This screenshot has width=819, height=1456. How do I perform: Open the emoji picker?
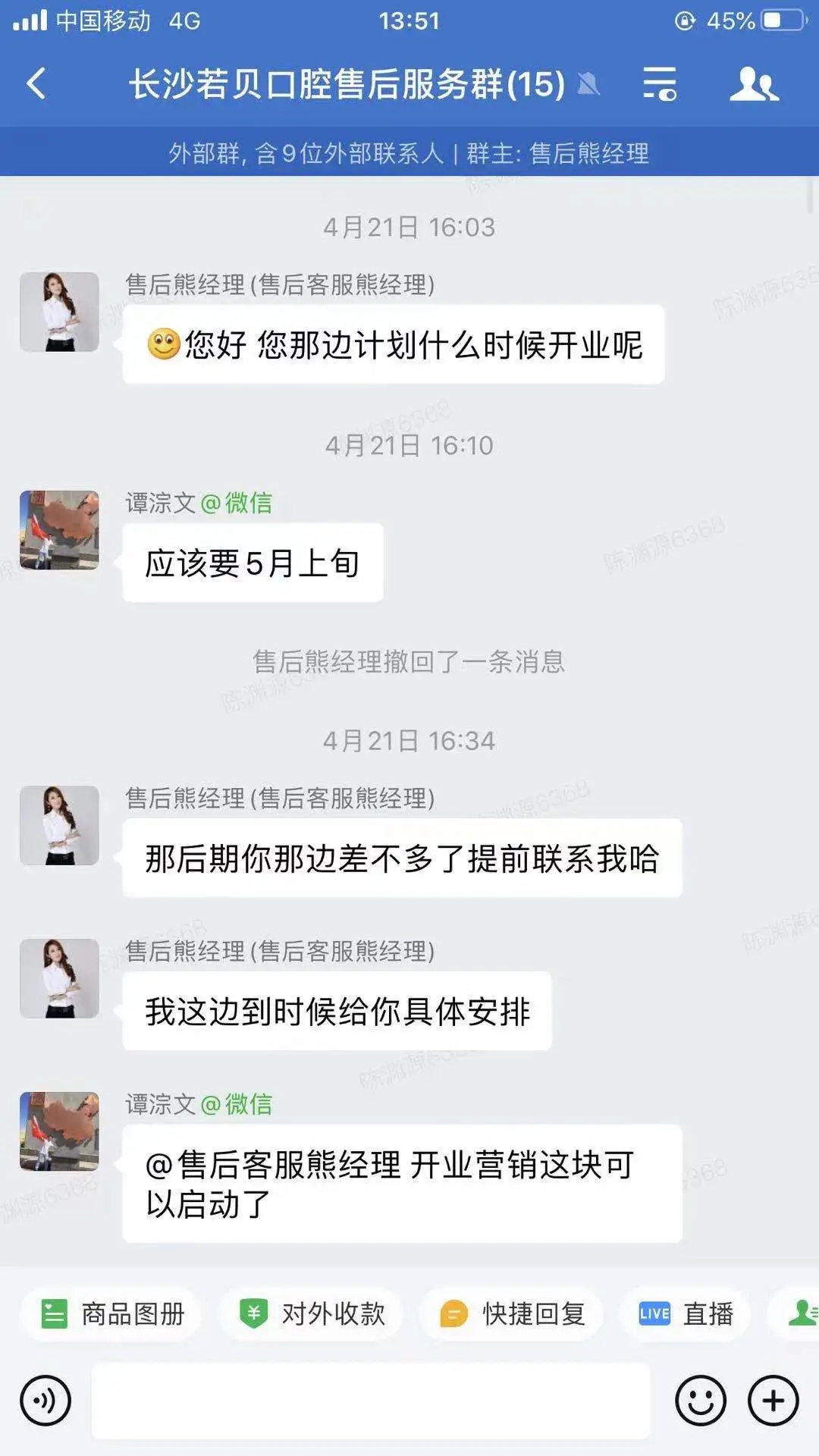click(700, 1401)
